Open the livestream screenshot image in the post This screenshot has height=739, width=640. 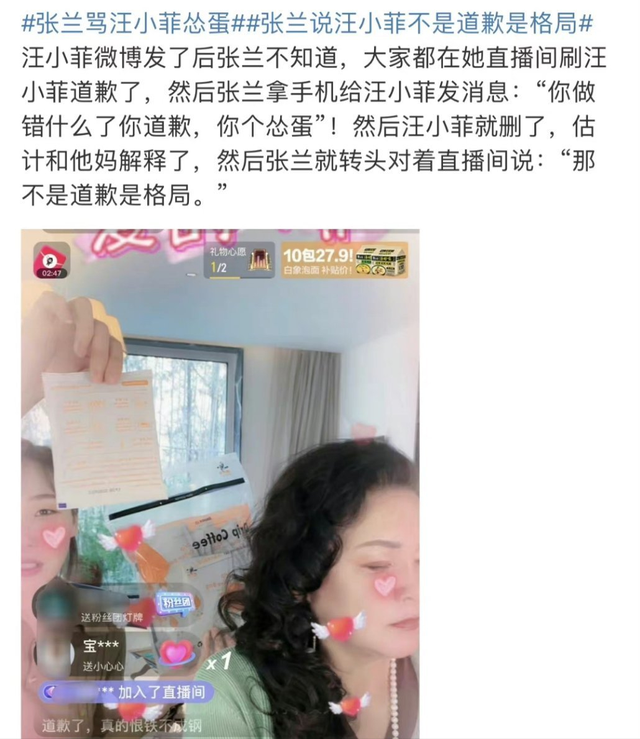[x=220, y=480]
